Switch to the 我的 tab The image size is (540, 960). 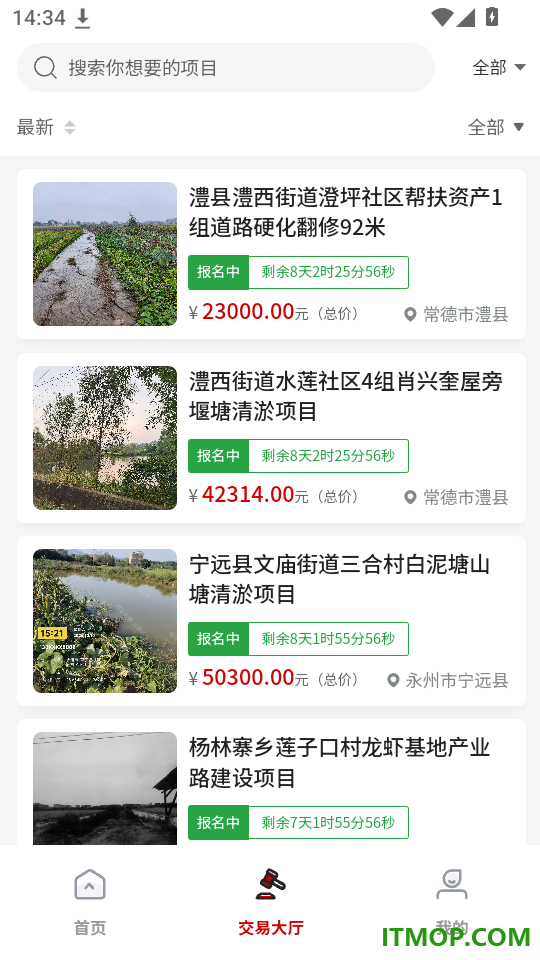pyautogui.click(x=452, y=901)
